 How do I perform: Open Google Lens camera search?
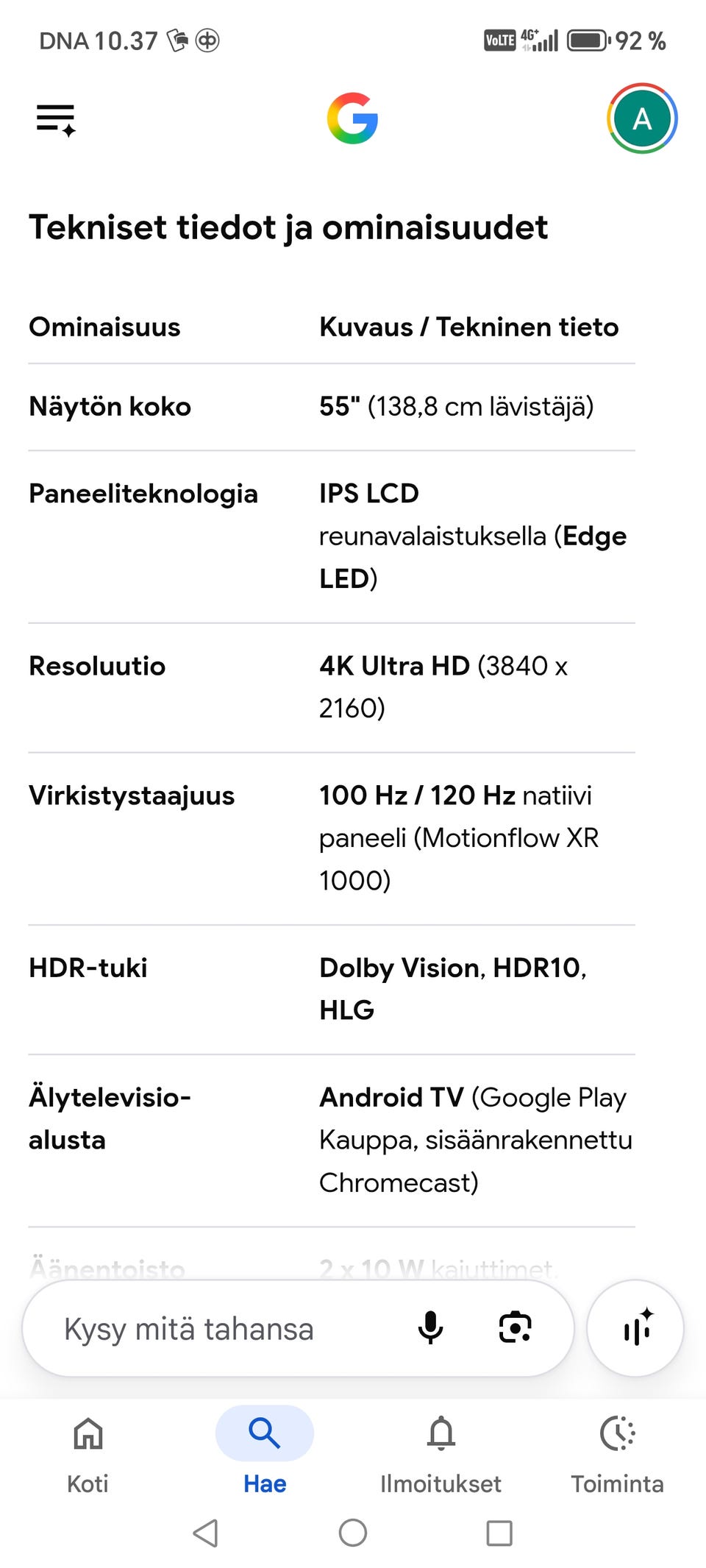pyautogui.click(x=515, y=1328)
